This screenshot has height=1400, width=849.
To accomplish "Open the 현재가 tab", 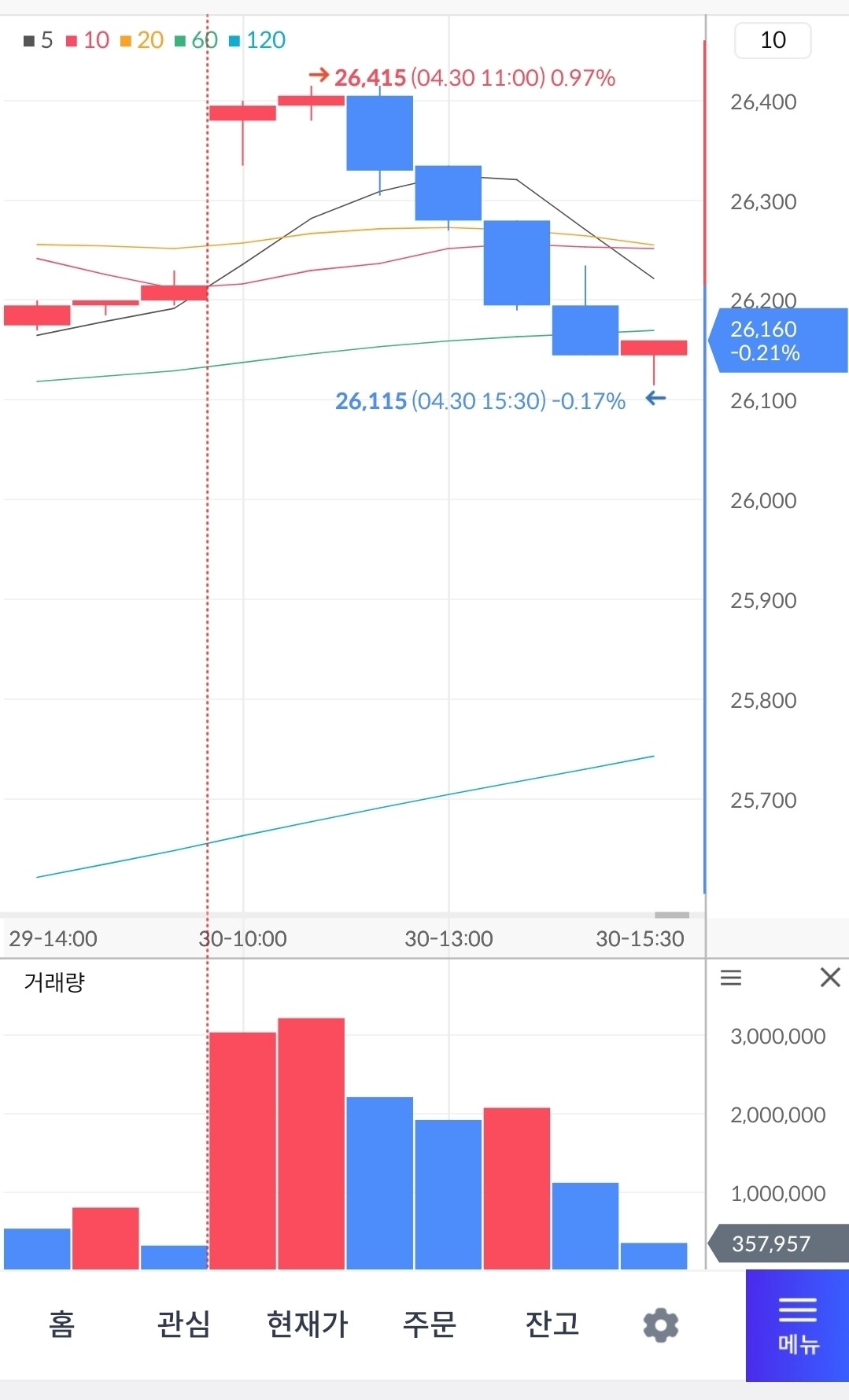I will (x=307, y=1324).
